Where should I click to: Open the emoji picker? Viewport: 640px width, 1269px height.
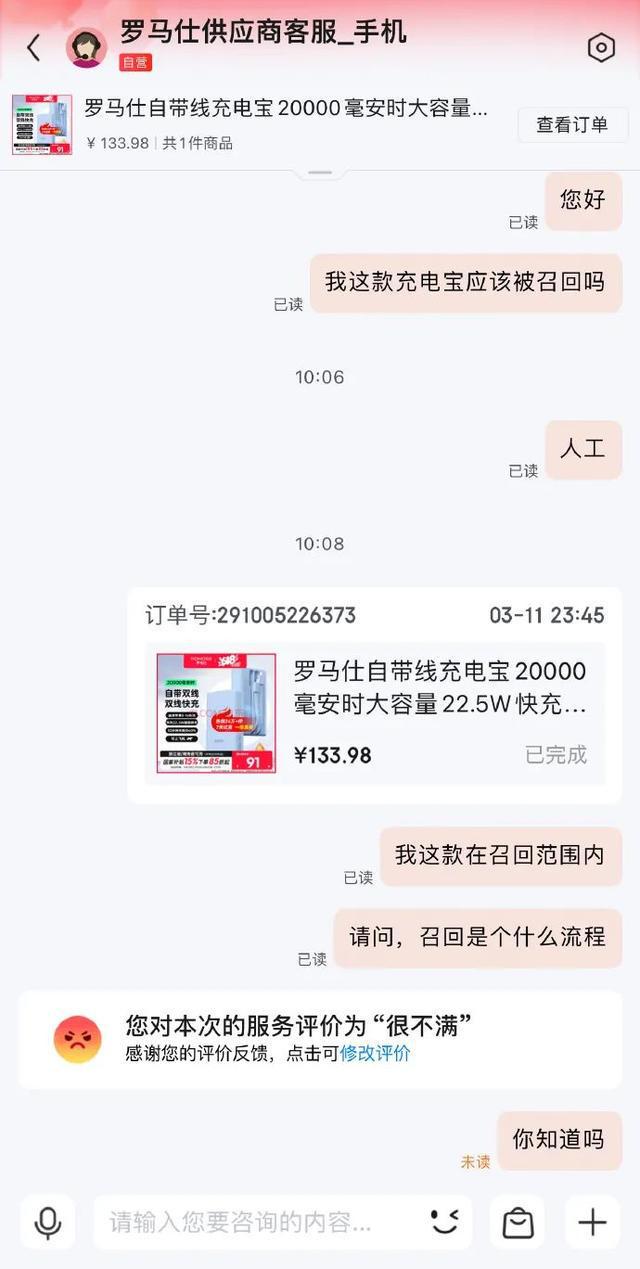444,1222
